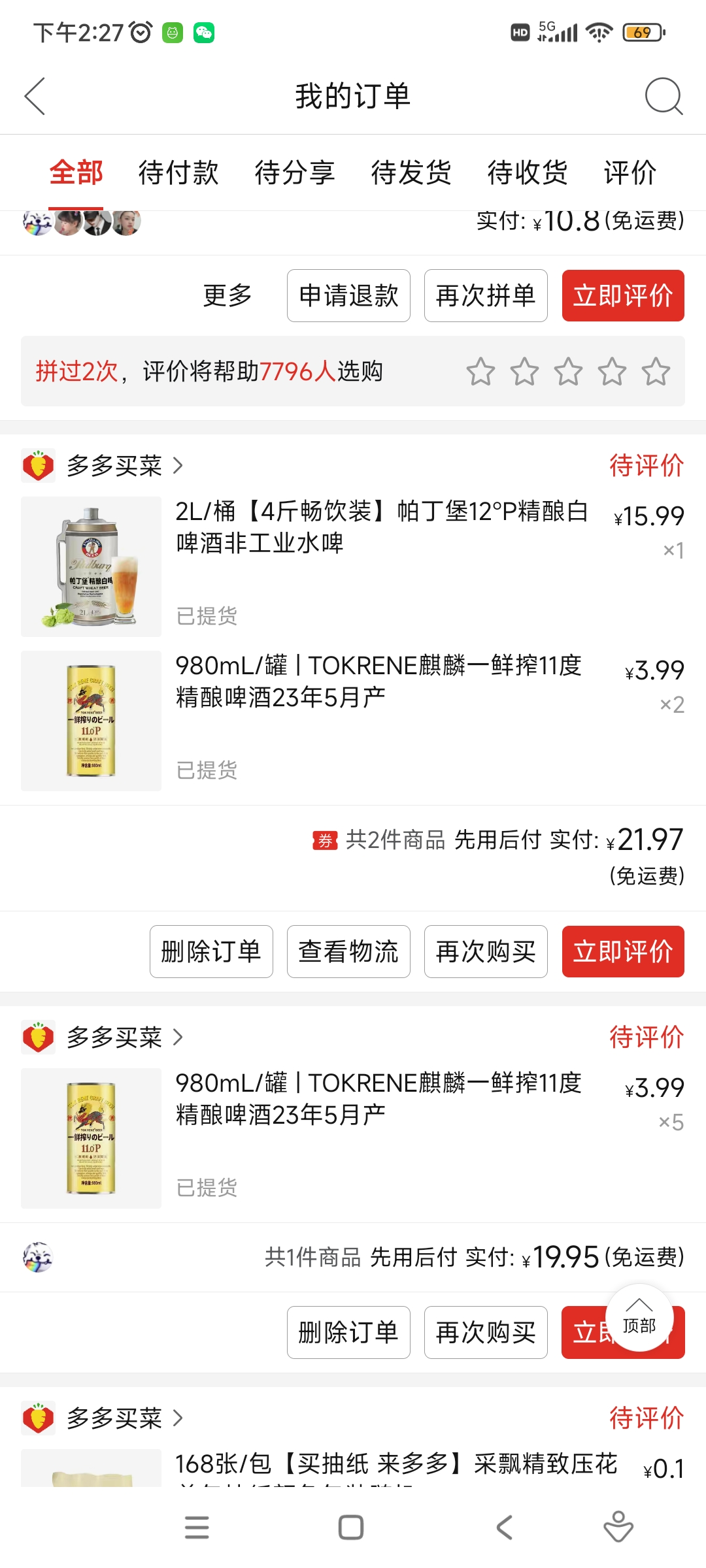Tap 更多 for more order options
706x1568 pixels.
click(227, 296)
